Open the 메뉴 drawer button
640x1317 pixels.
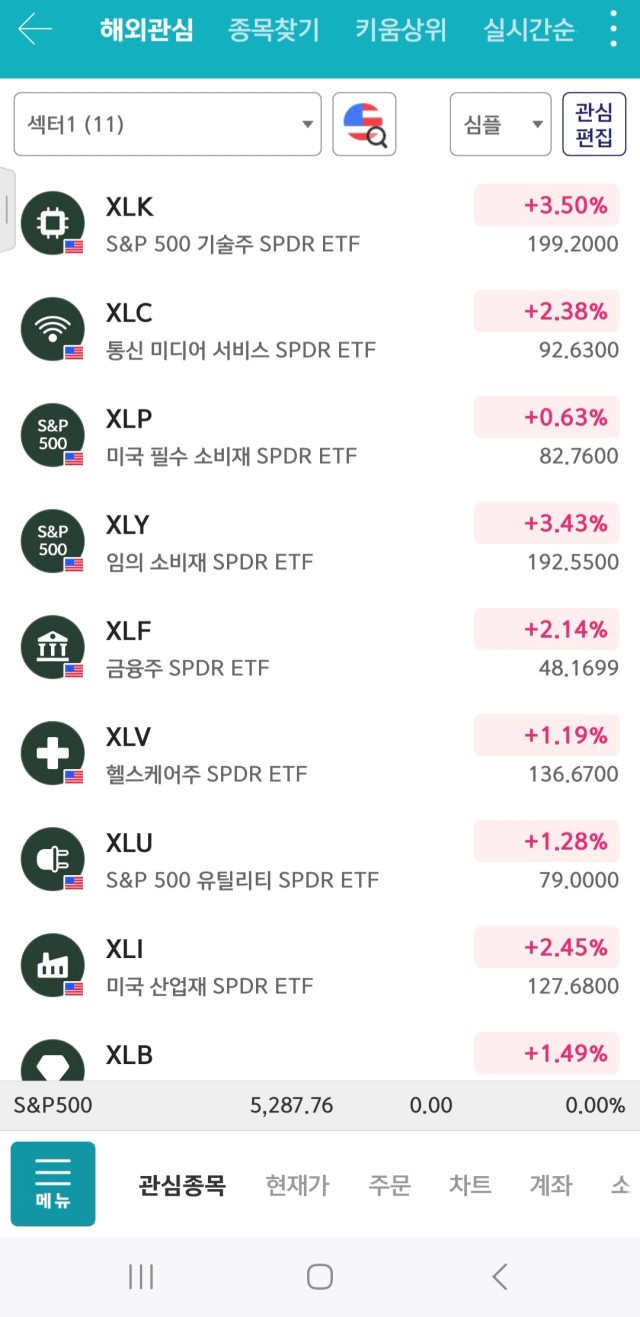click(53, 1184)
